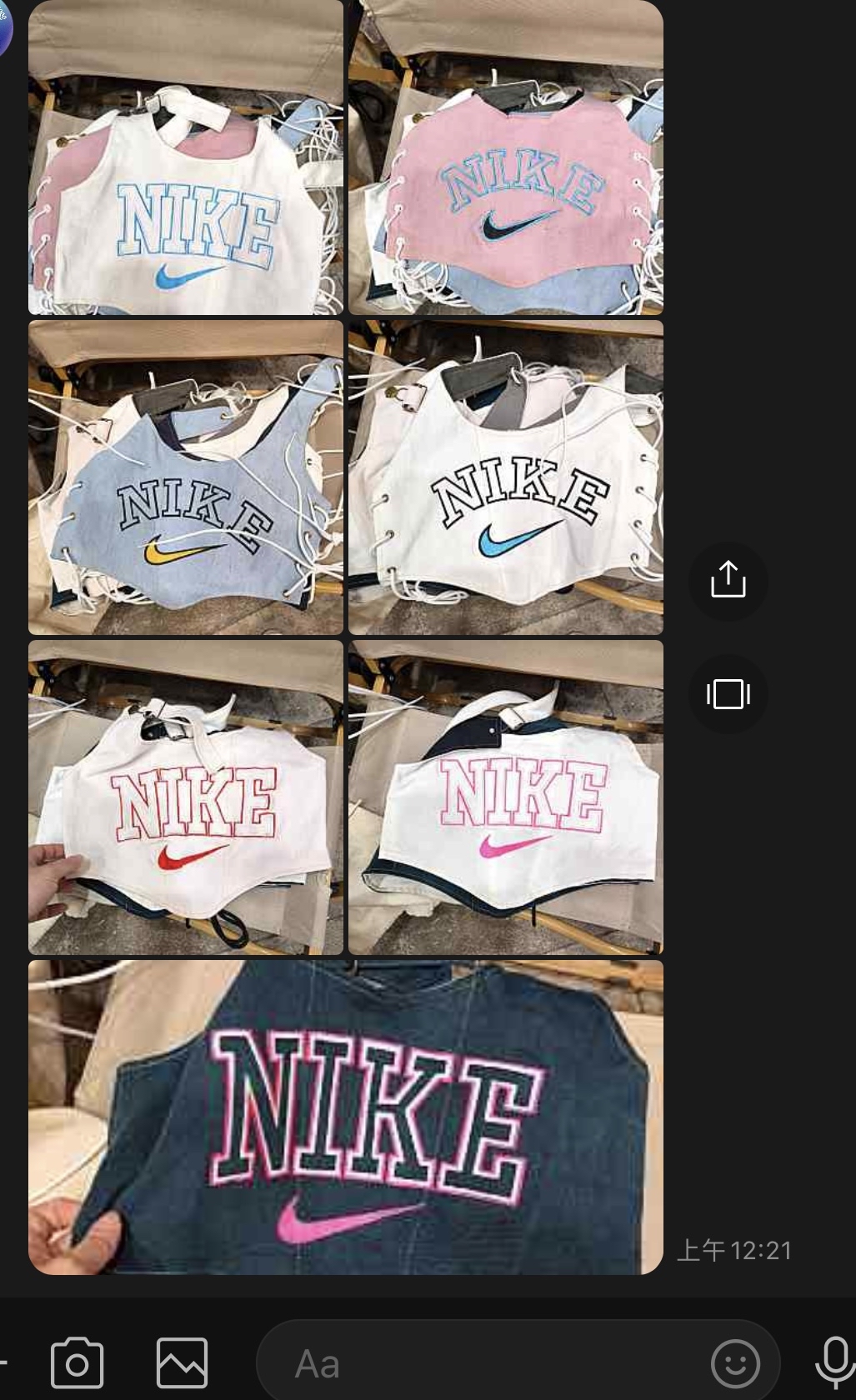Record a voice message with the microphone
The image size is (856, 1400).
(x=833, y=1363)
